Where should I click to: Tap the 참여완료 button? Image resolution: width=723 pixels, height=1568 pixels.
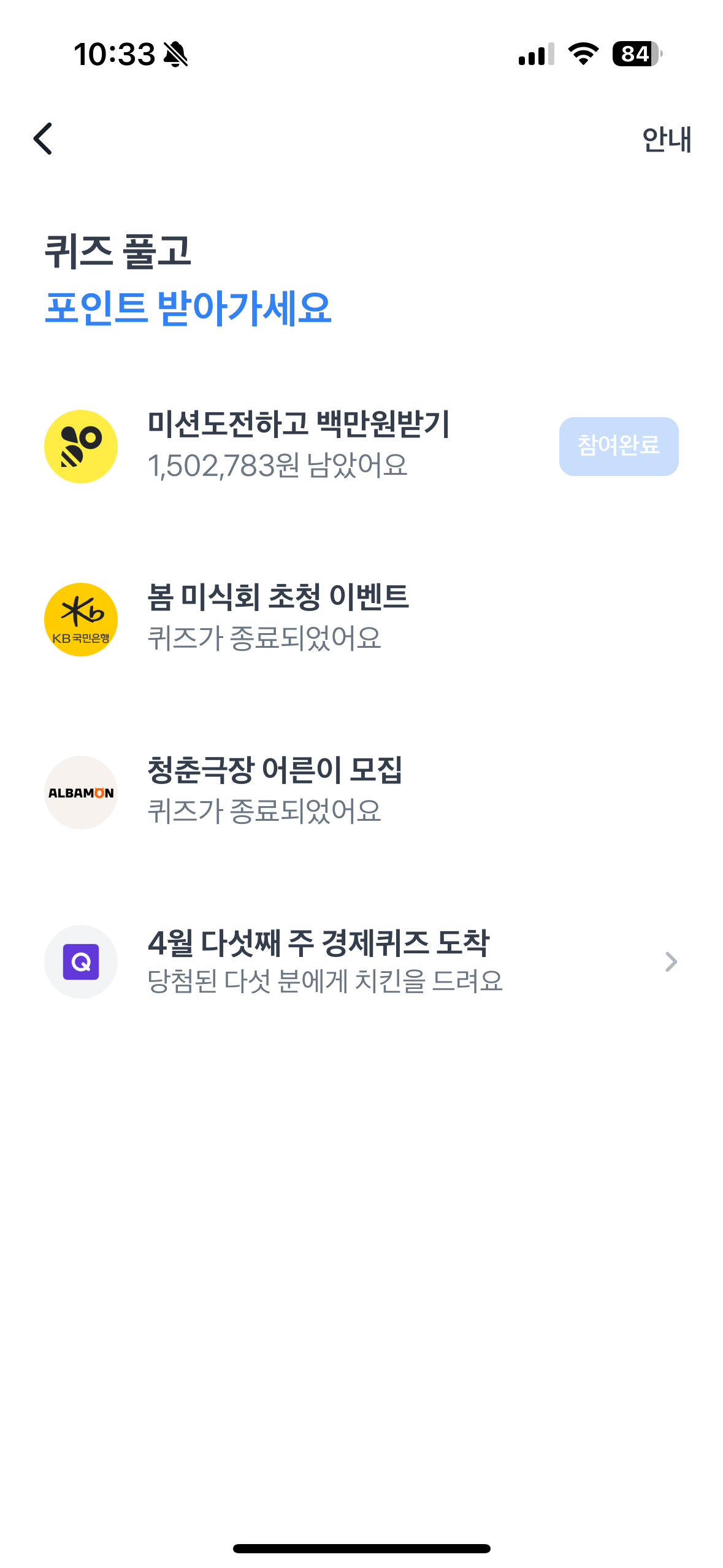(618, 446)
